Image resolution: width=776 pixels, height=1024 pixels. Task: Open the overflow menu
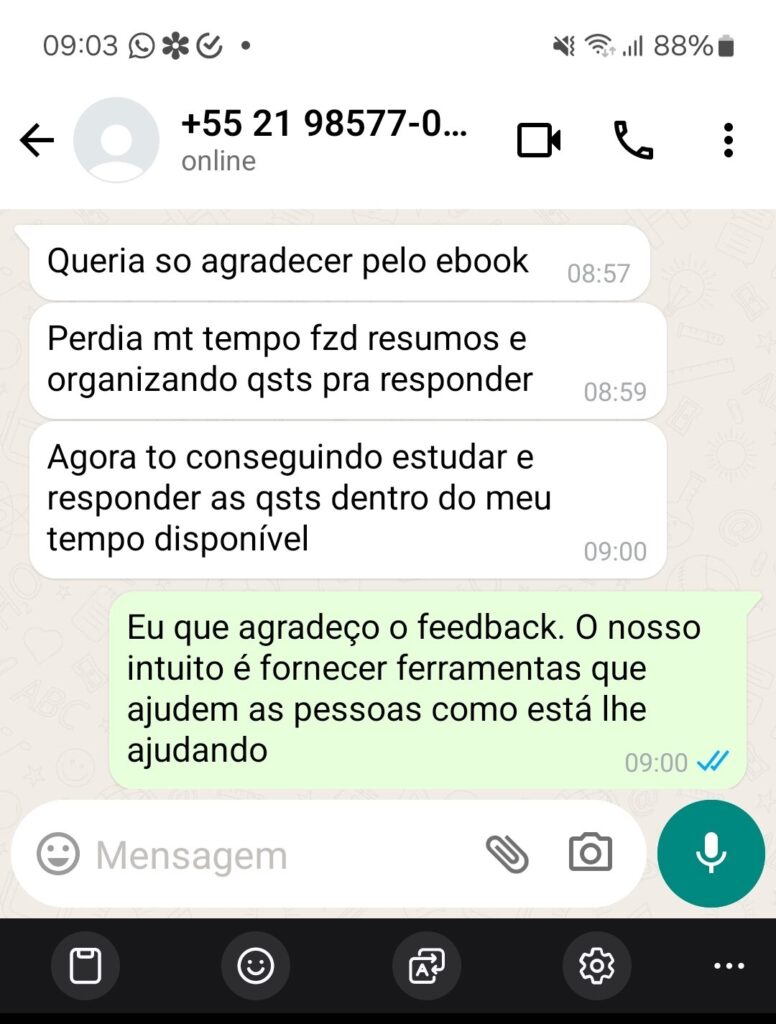tap(728, 141)
